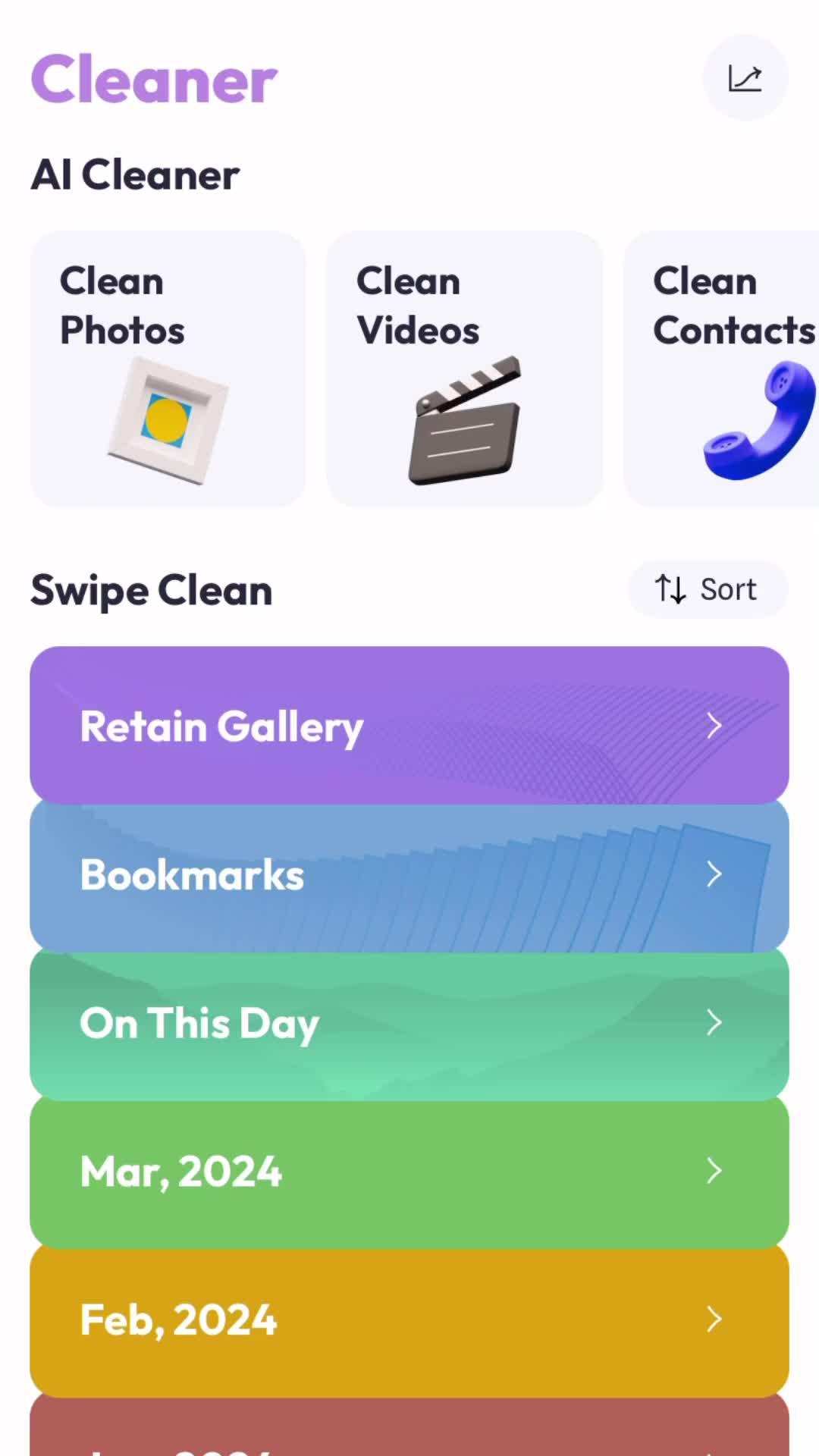
Task: Expand the Mar, 2024 card via its arrow
Action: tap(714, 1171)
